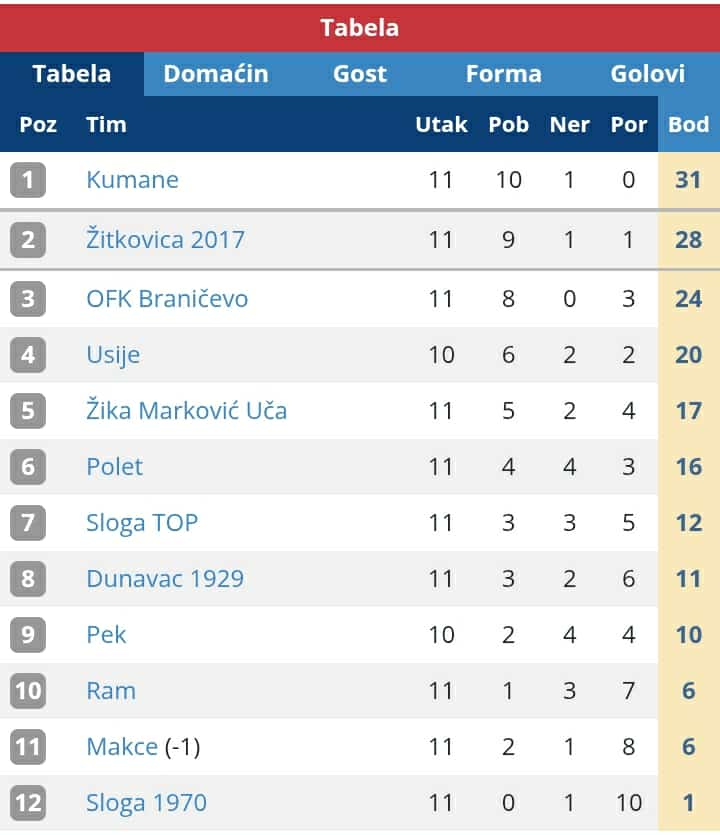This screenshot has height=835, width=720.
Task: Open the Kumane team link
Action: click(132, 180)
